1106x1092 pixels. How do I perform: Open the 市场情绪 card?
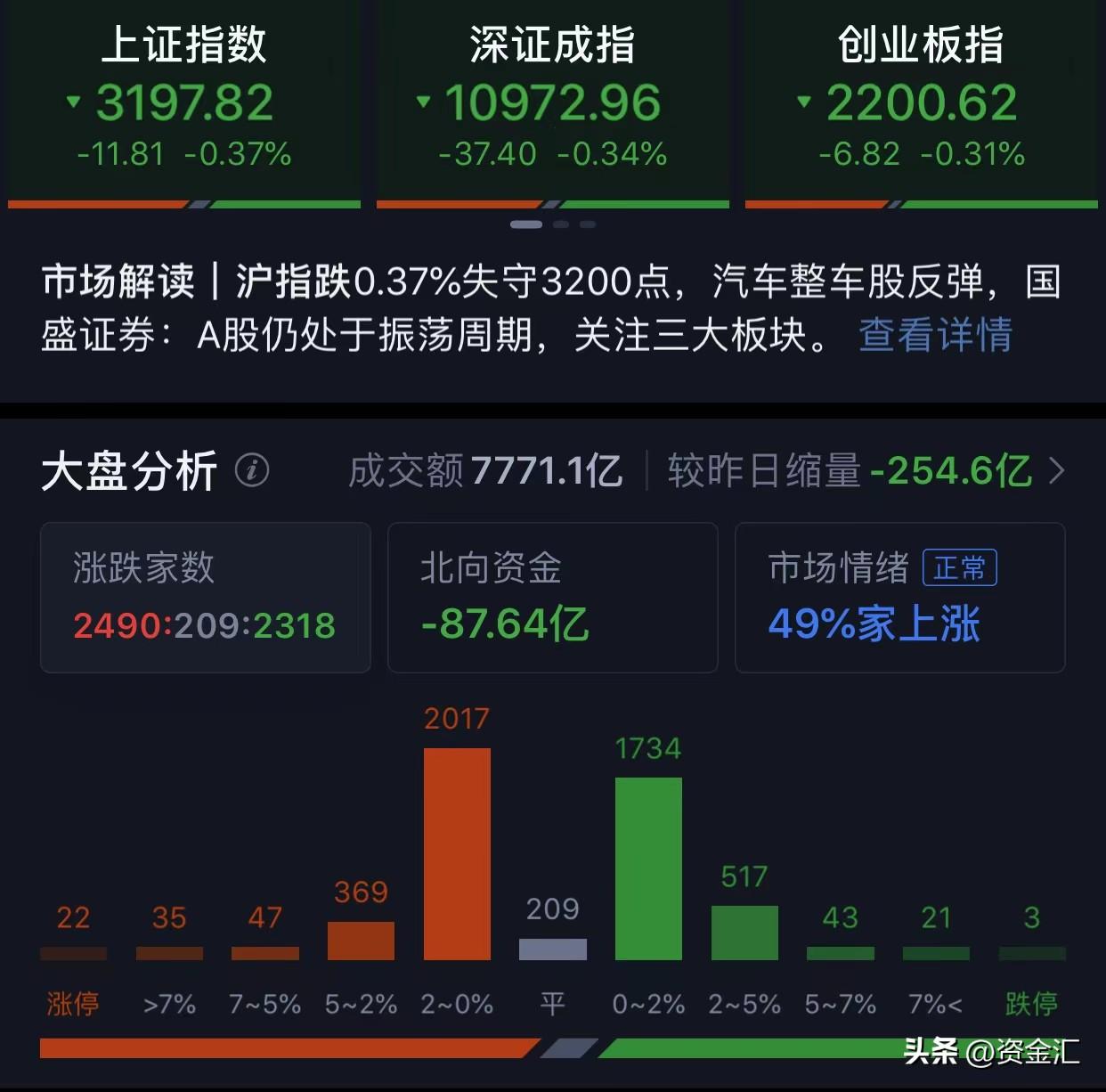tap(899, 597)
